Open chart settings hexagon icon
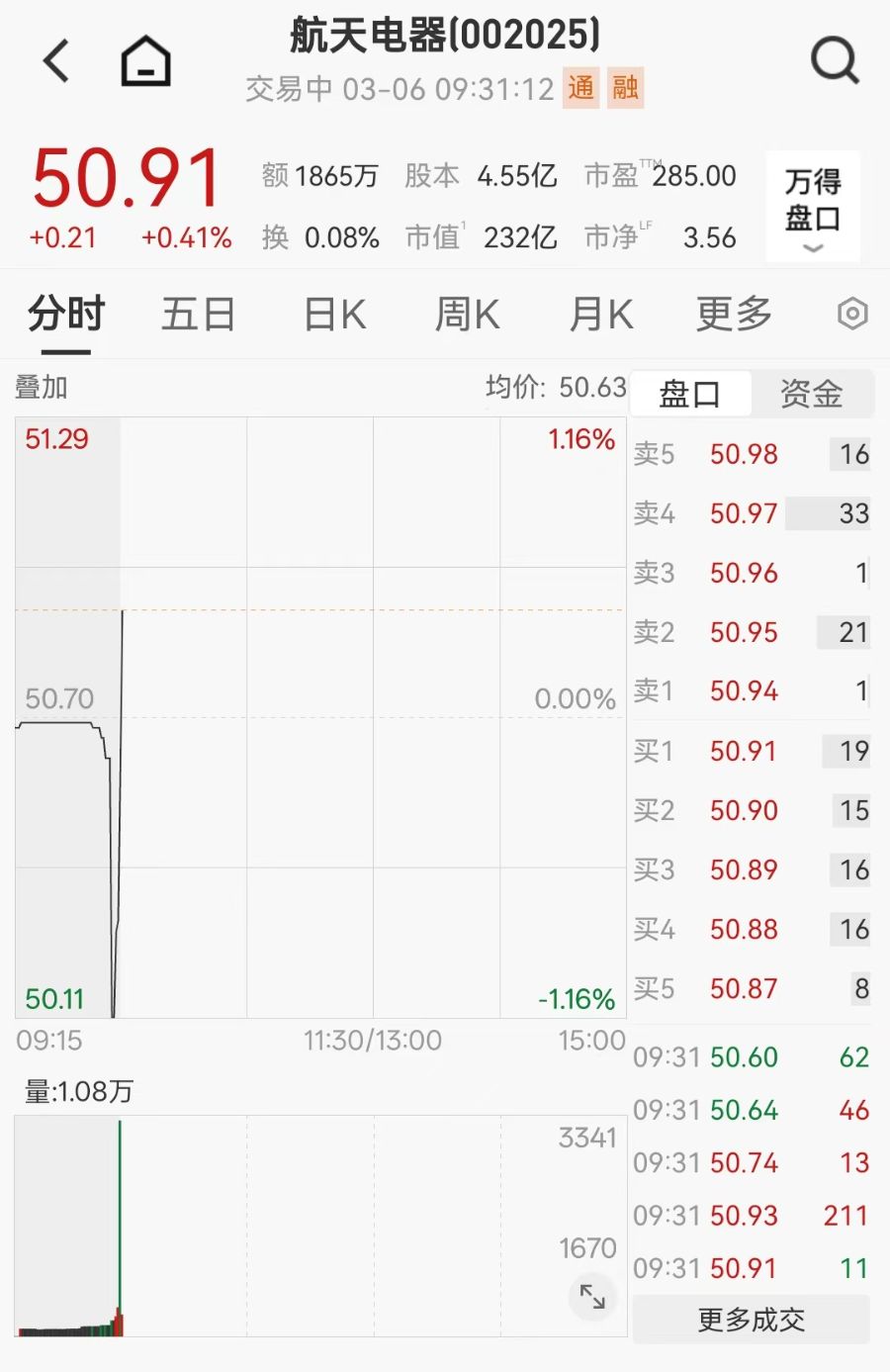The image size is (890, 1372). point(851,315)
